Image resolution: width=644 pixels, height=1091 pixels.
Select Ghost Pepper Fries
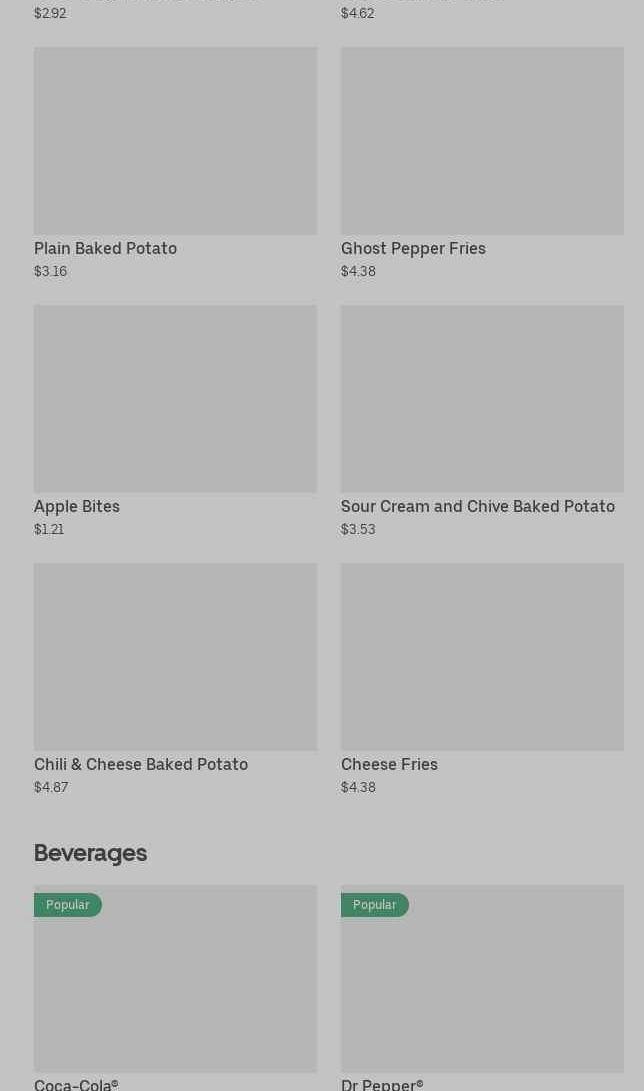pyautogui.click(x=482, y=164)
